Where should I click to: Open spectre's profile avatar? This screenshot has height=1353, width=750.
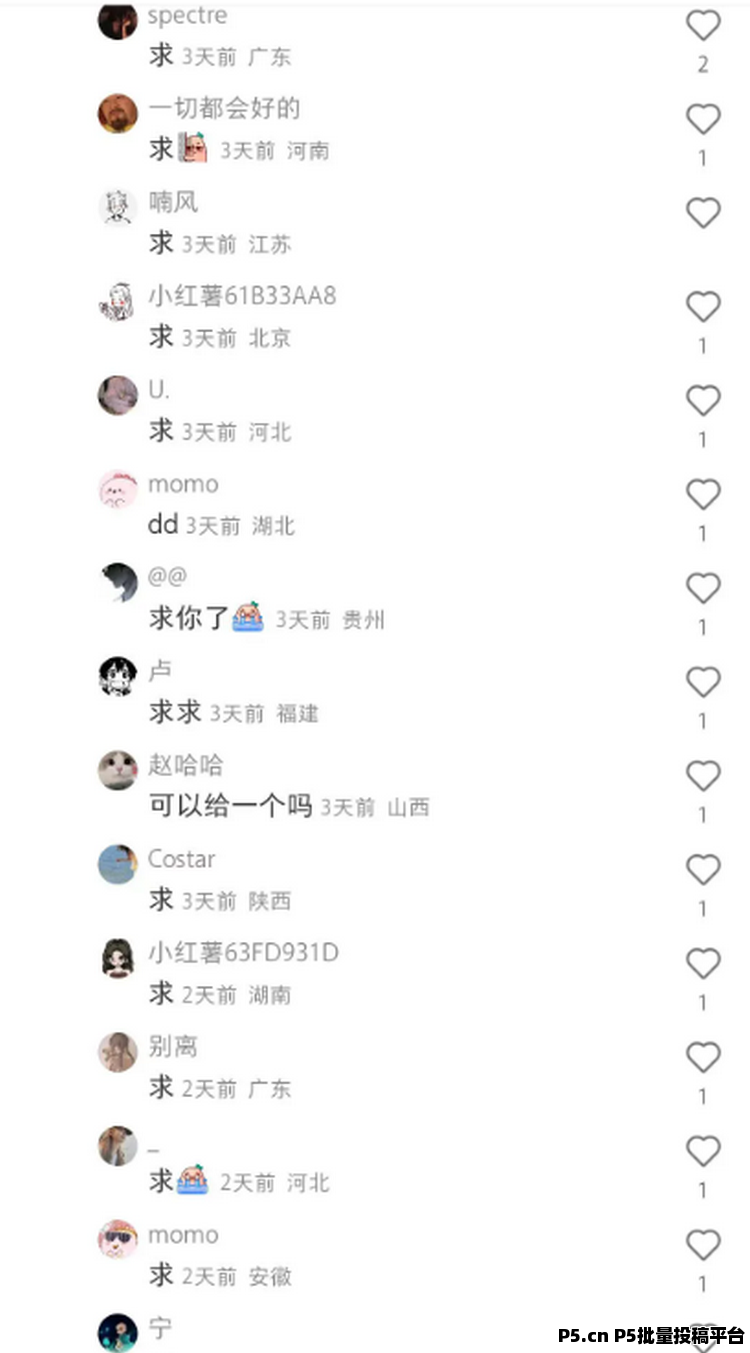point(118,20)
